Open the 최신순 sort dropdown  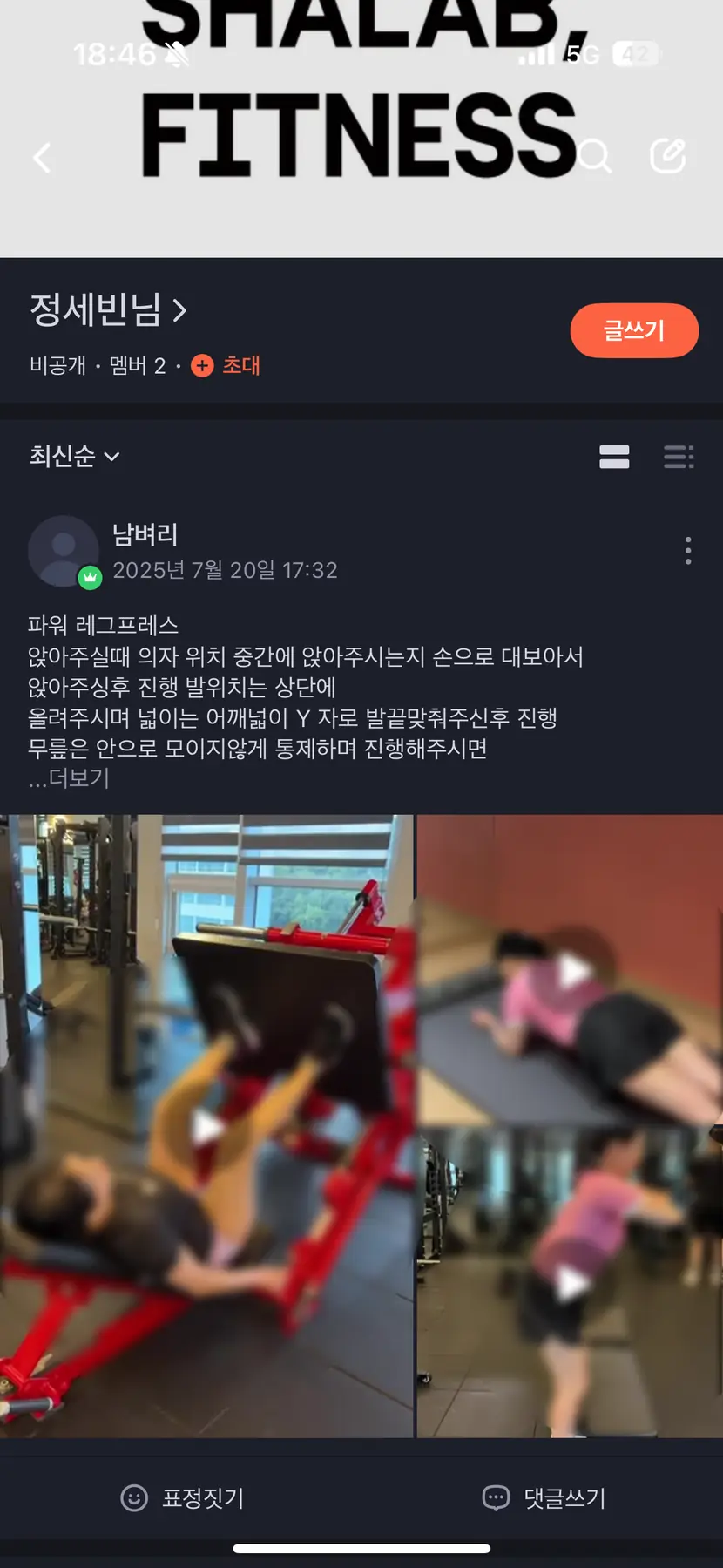click(x=74, y=456)
